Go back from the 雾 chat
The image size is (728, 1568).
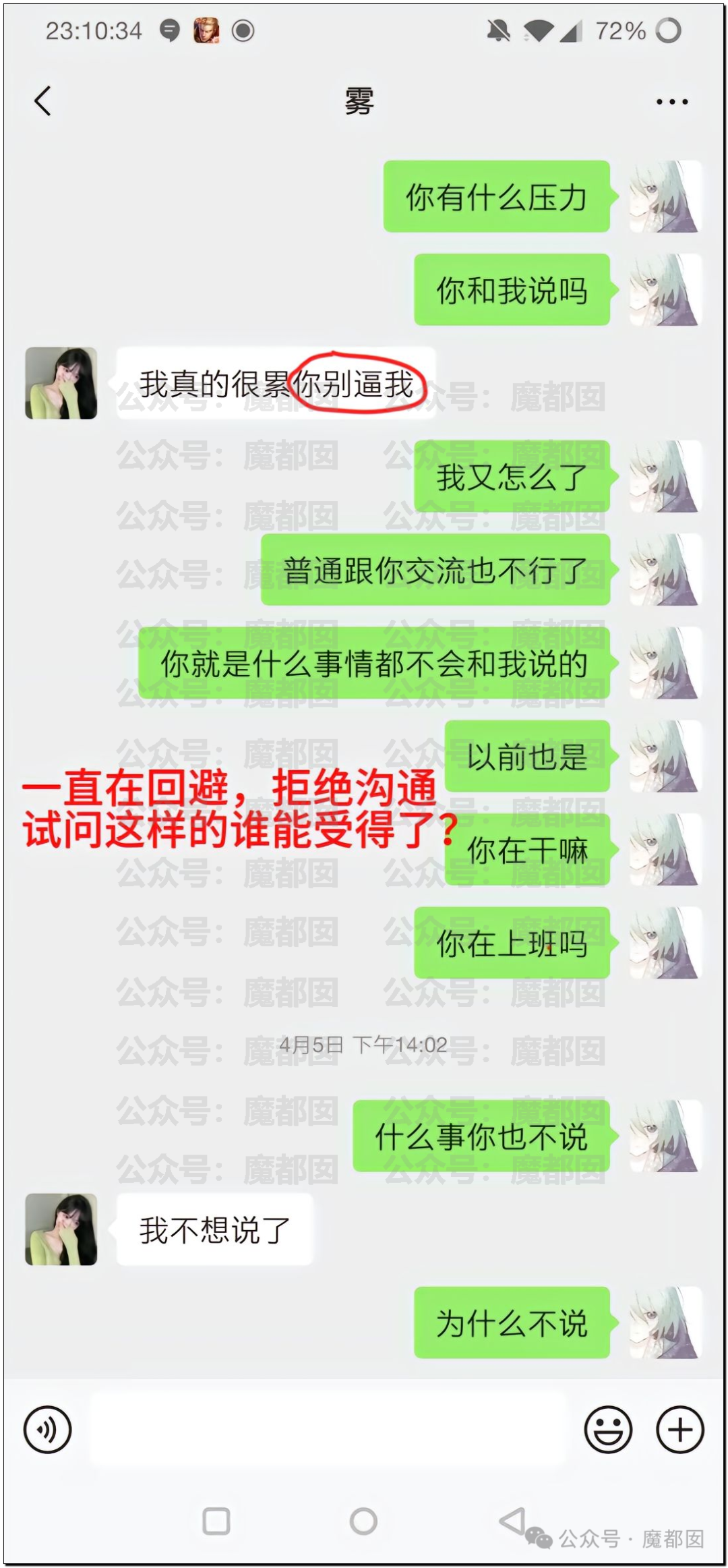point(42,102)
